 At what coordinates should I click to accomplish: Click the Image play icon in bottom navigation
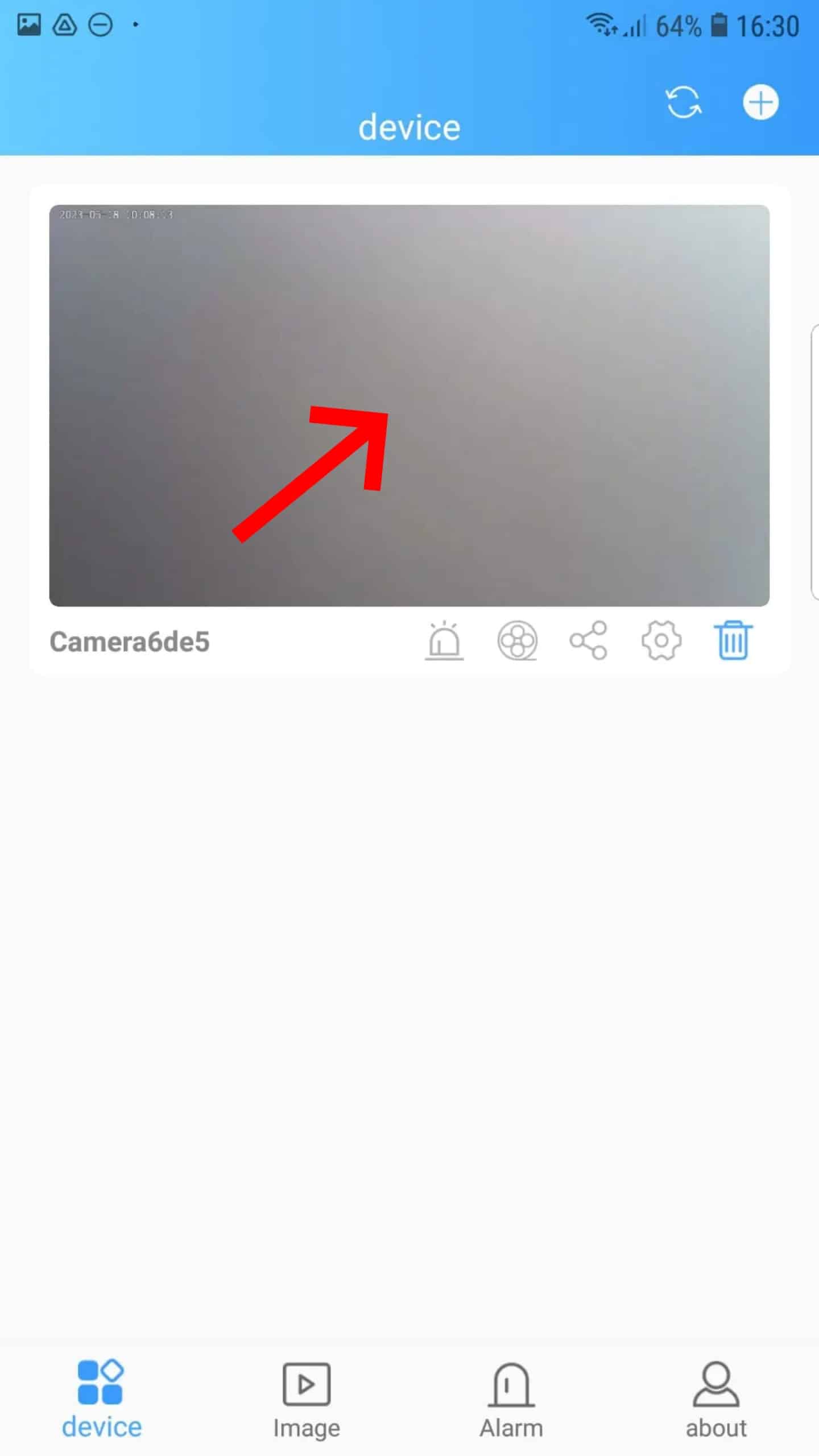pos(305,1382)
